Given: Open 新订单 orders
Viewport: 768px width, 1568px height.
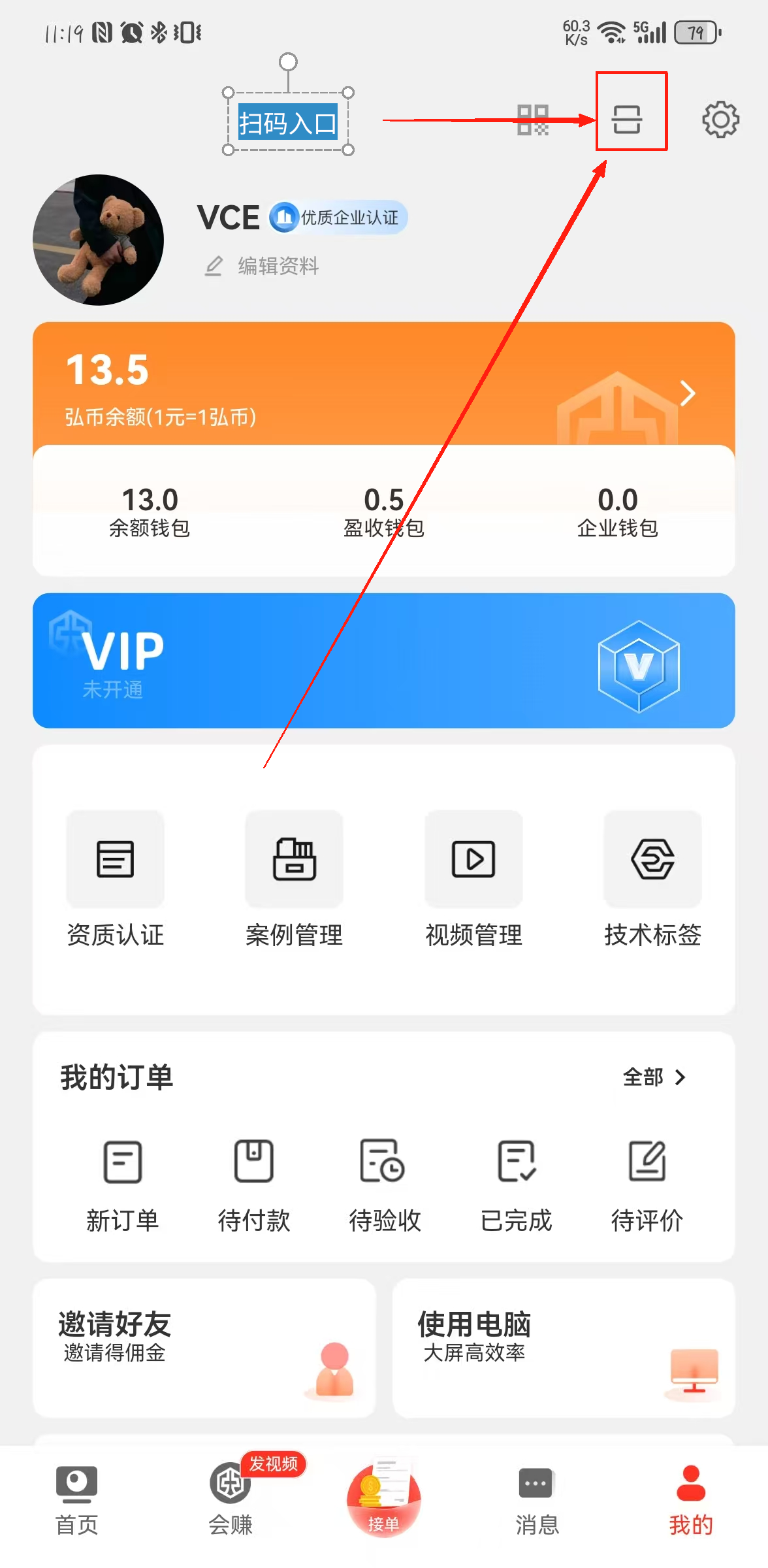Looking at the screenshot, I should pyautogui.click(x=122, y=1184).
